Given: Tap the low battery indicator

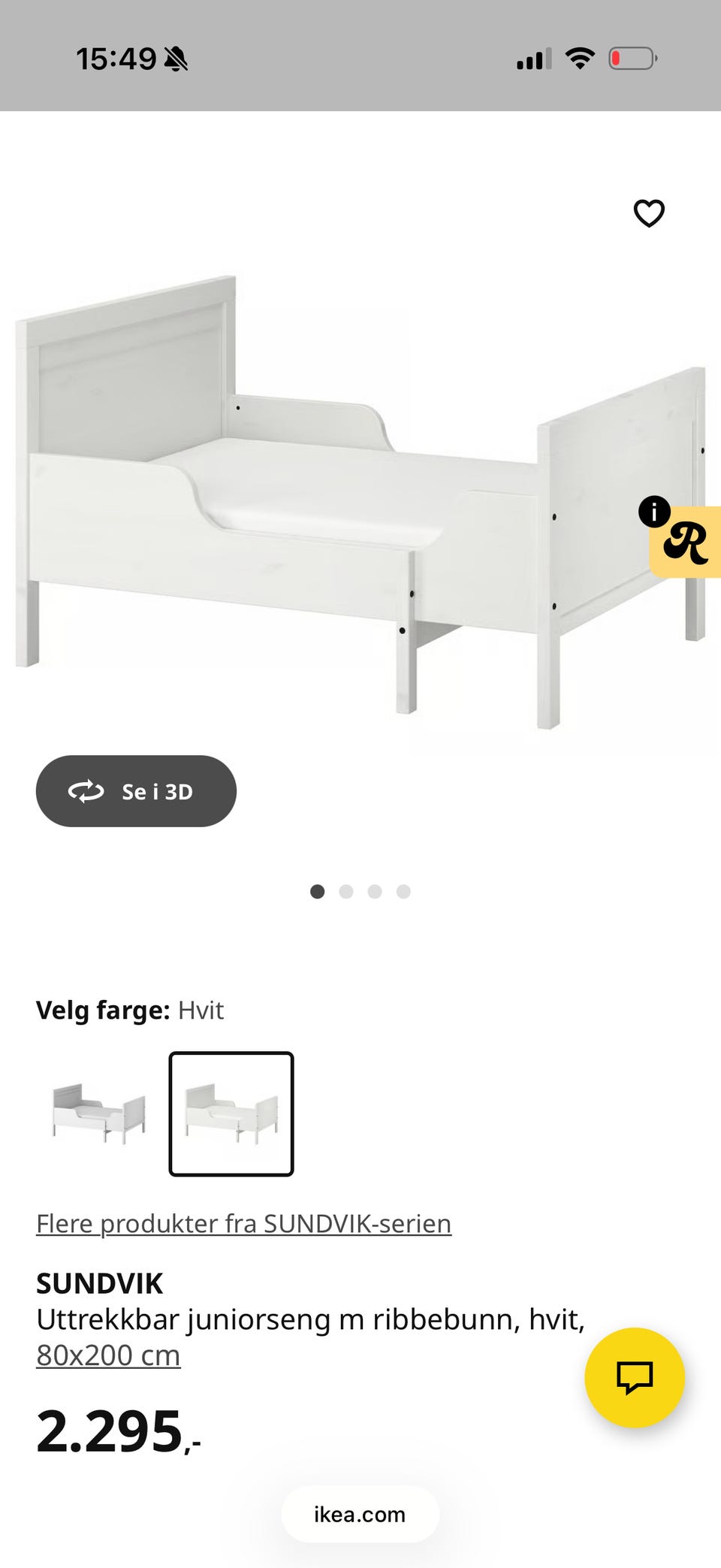Looking at the screenshot, I should click(x=631, y=58).
